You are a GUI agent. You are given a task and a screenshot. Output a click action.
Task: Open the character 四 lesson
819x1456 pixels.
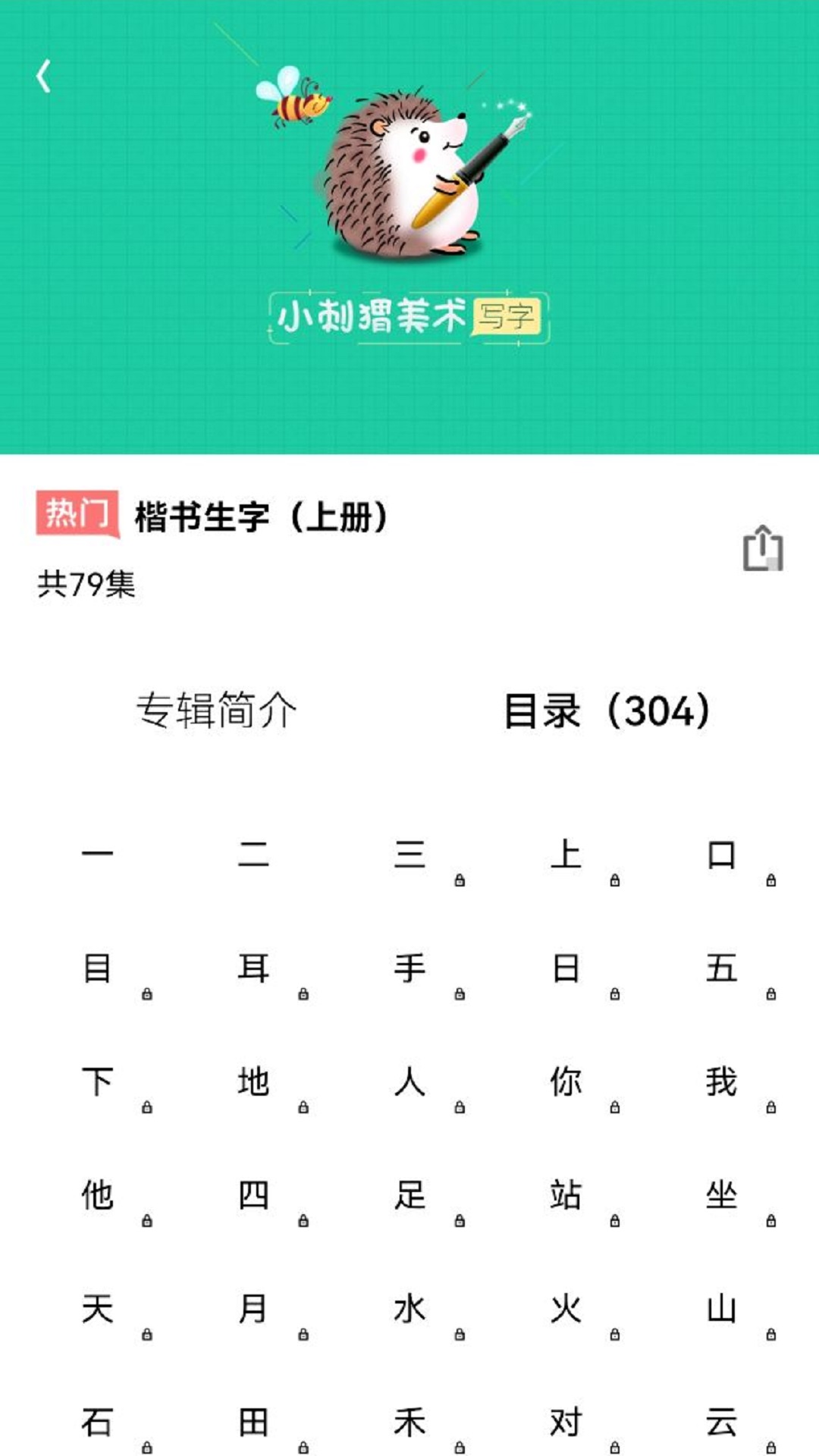click(253, 1196)
